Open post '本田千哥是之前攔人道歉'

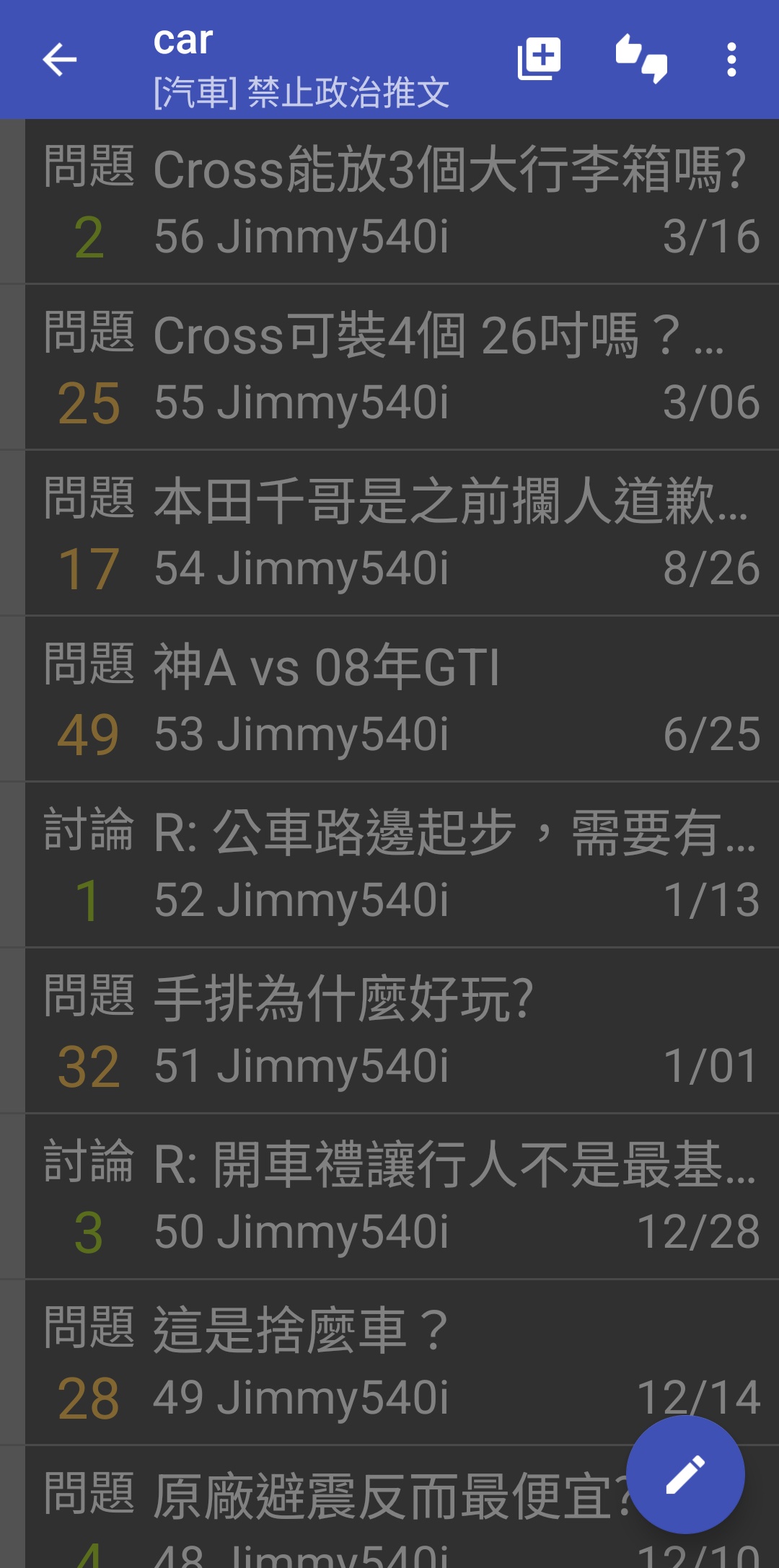click(x=402, y=533)
